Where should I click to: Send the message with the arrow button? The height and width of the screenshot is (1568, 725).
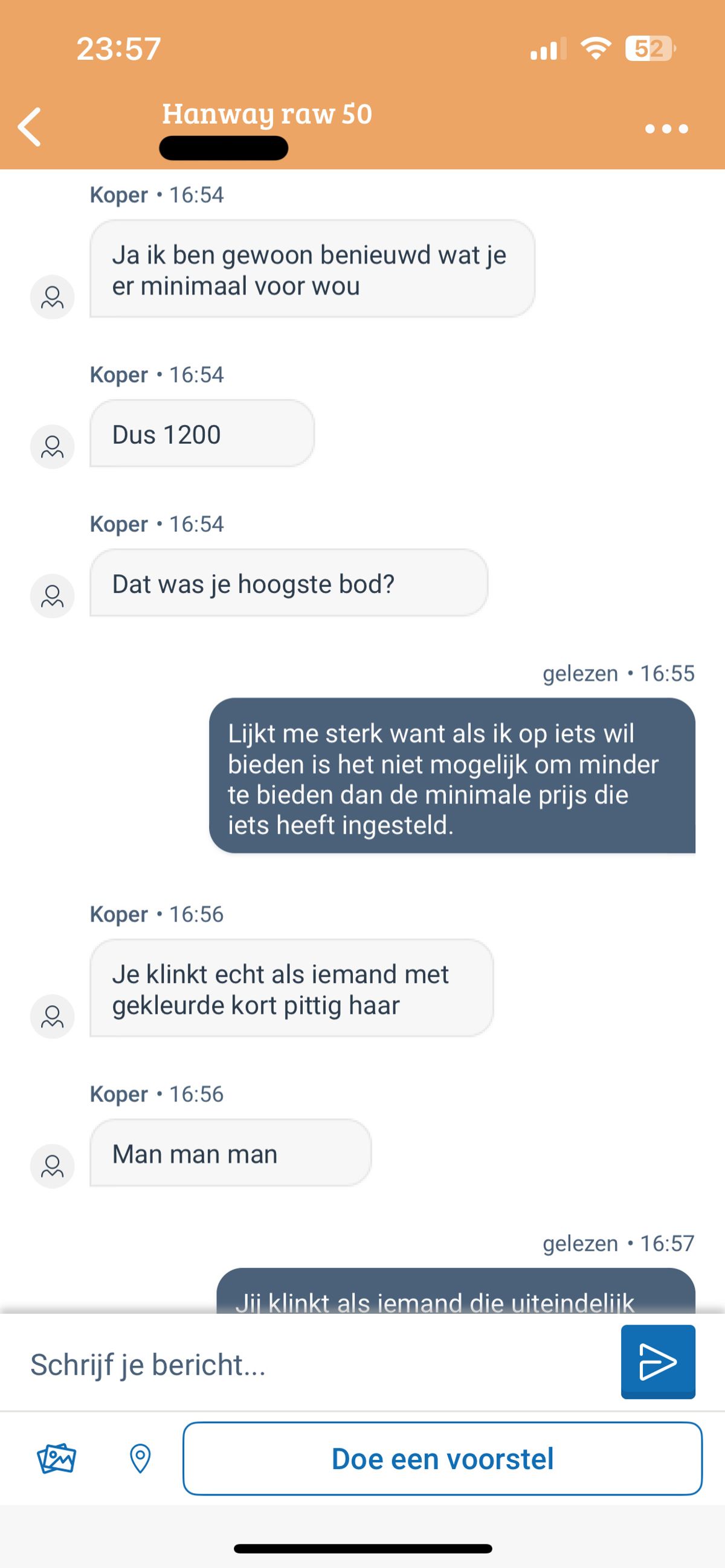click(658, 1362)
